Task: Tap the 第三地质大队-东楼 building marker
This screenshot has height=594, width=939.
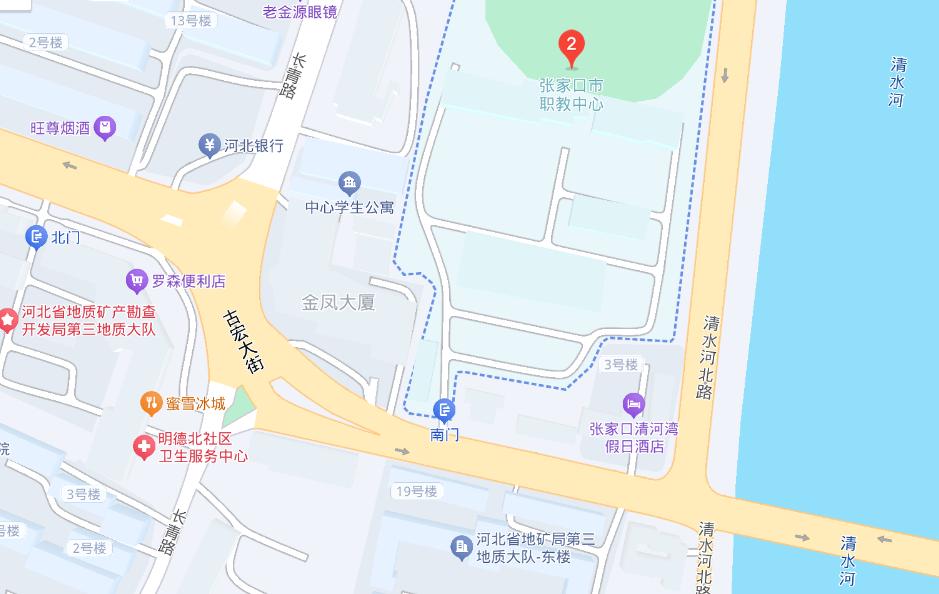Action: click(461, 547)
